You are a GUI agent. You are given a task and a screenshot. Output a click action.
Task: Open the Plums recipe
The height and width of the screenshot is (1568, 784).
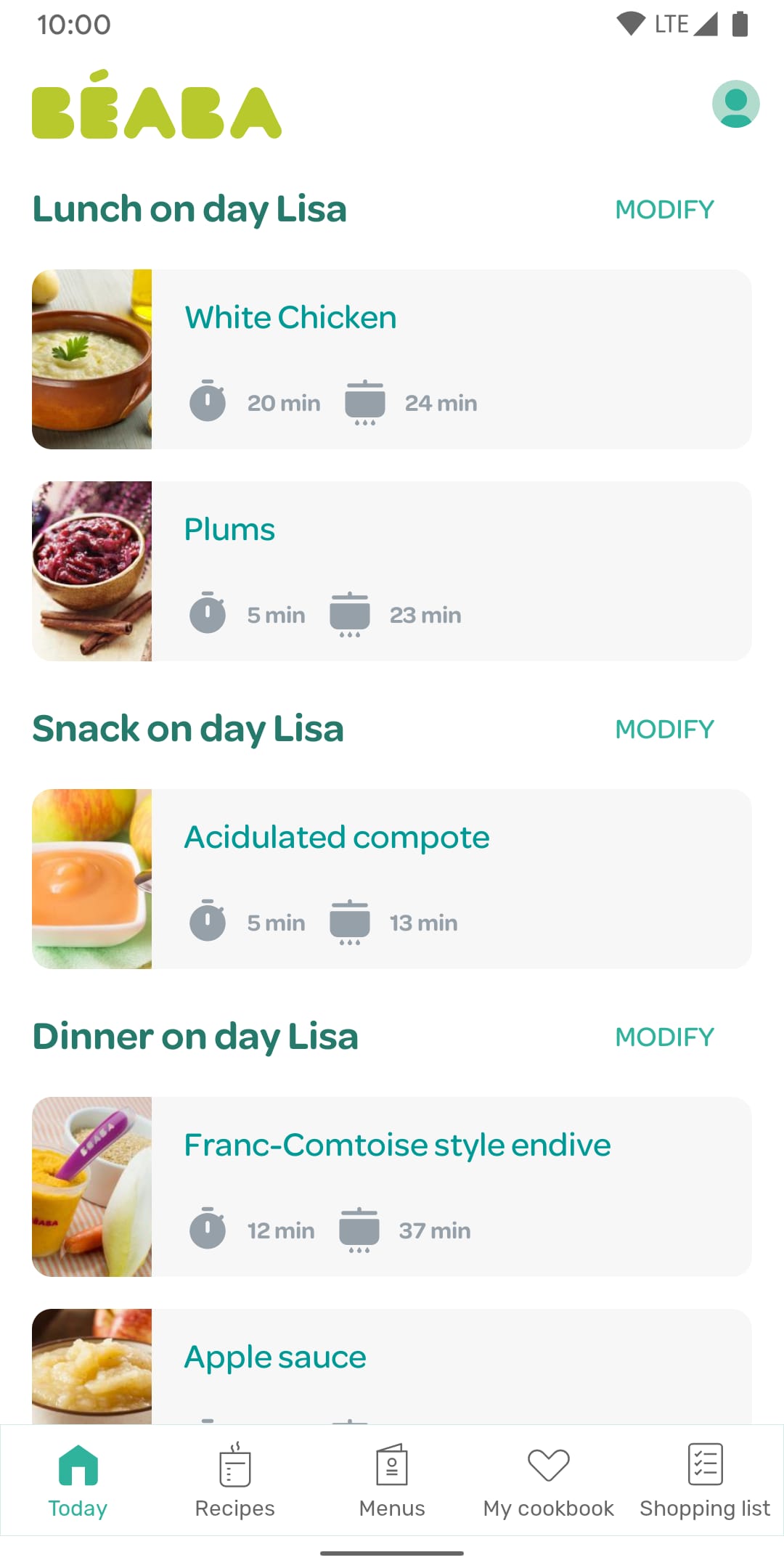229,529
